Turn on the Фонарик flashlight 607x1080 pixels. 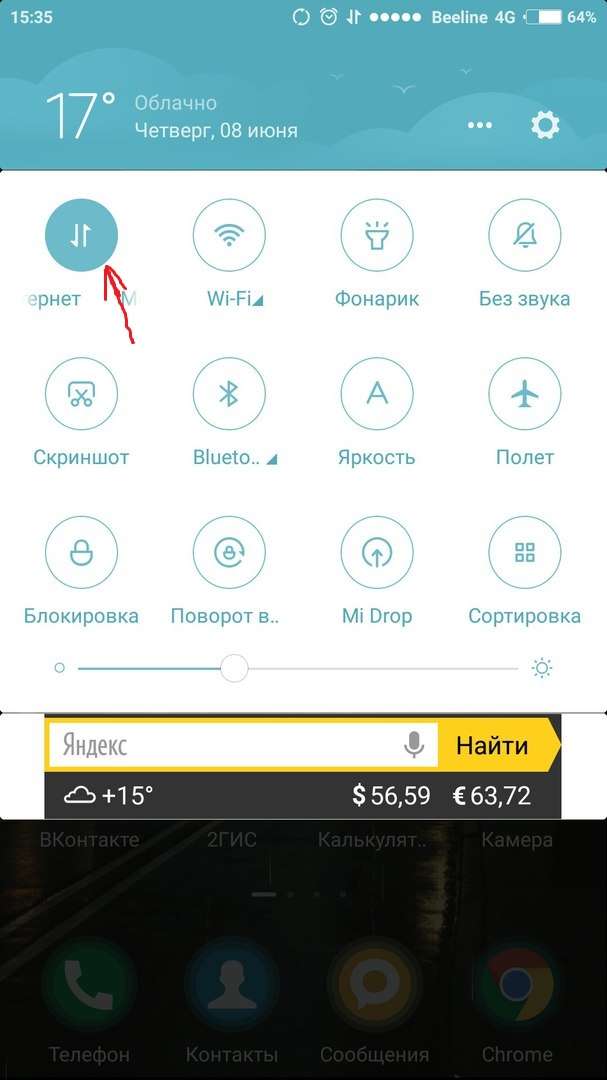377,236
